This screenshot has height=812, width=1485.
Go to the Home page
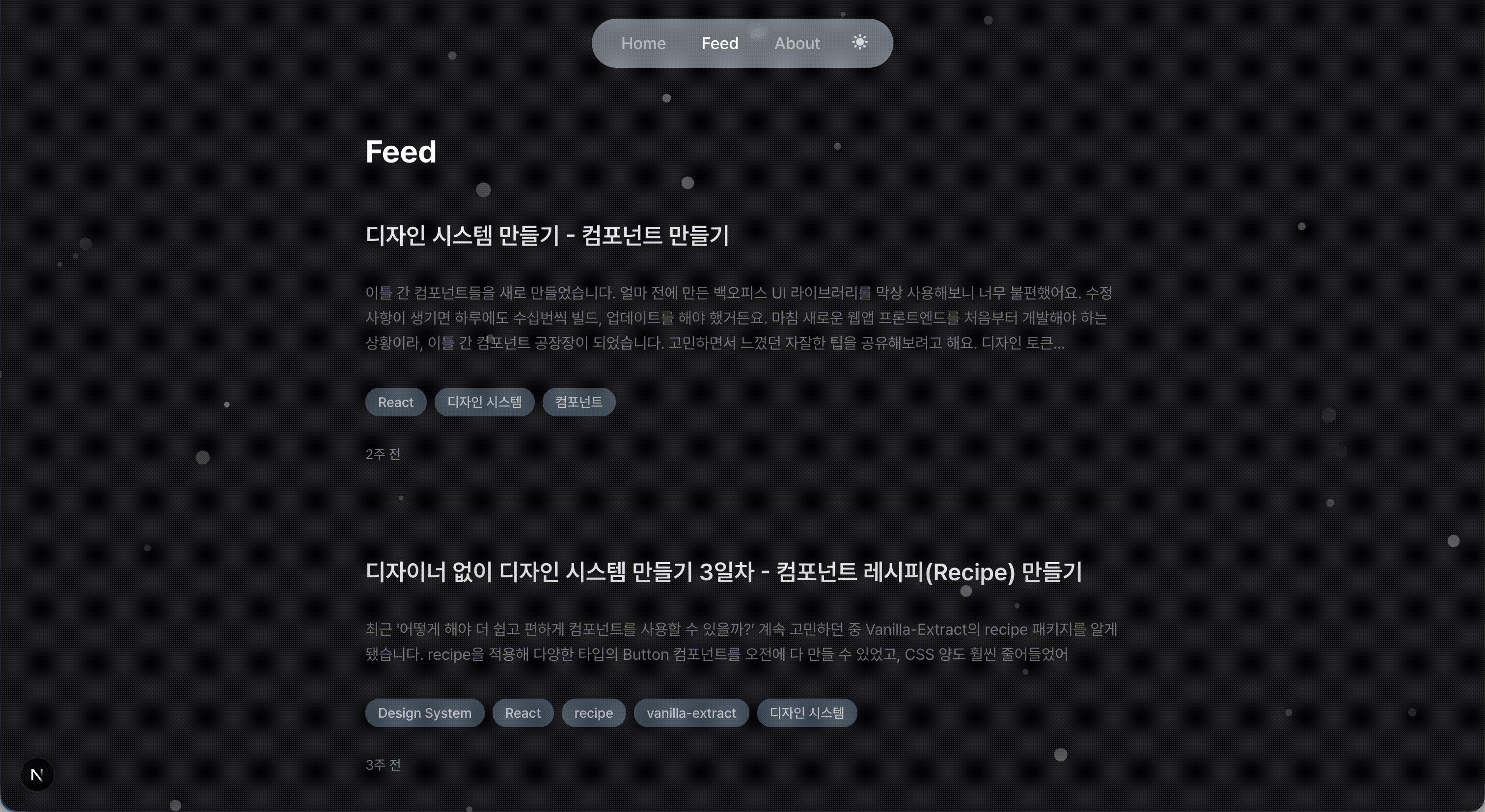pos(643,43)
